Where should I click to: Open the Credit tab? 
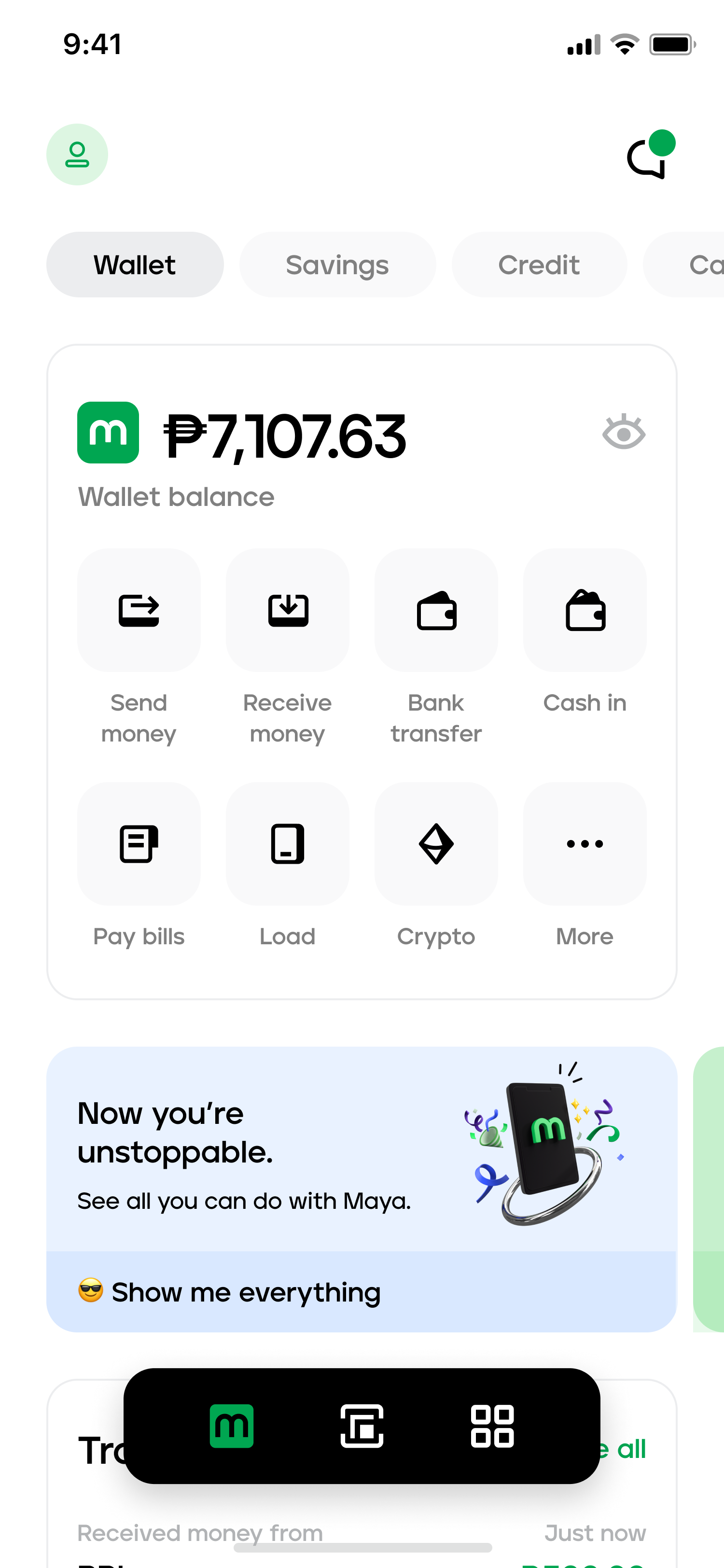(x=539, y=264)
